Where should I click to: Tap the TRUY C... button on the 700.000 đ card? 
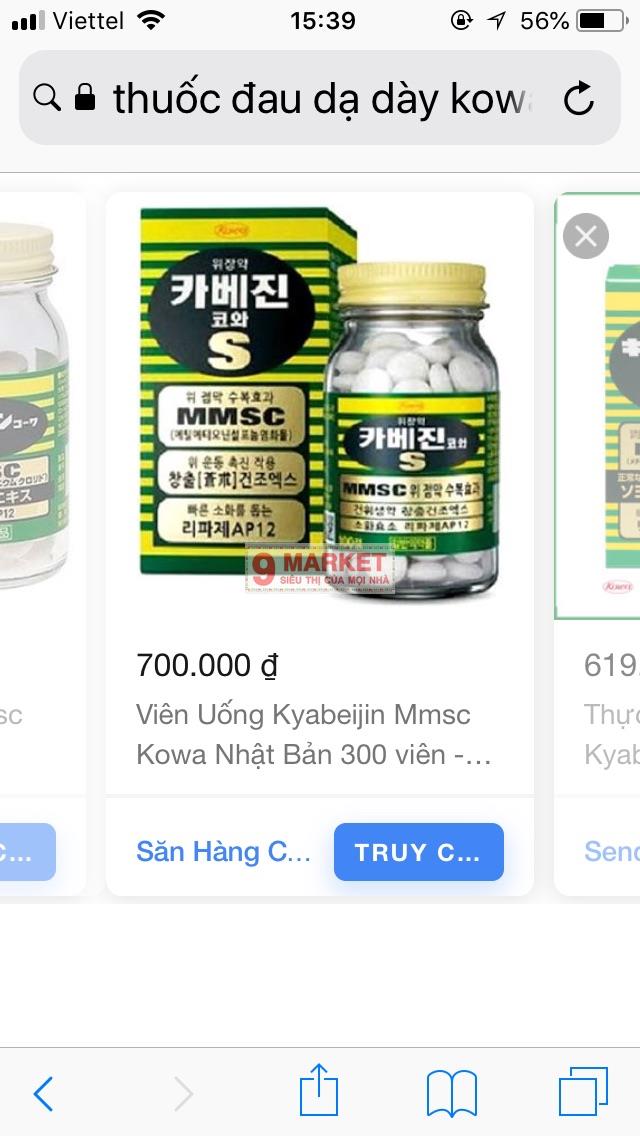[418, 852]
